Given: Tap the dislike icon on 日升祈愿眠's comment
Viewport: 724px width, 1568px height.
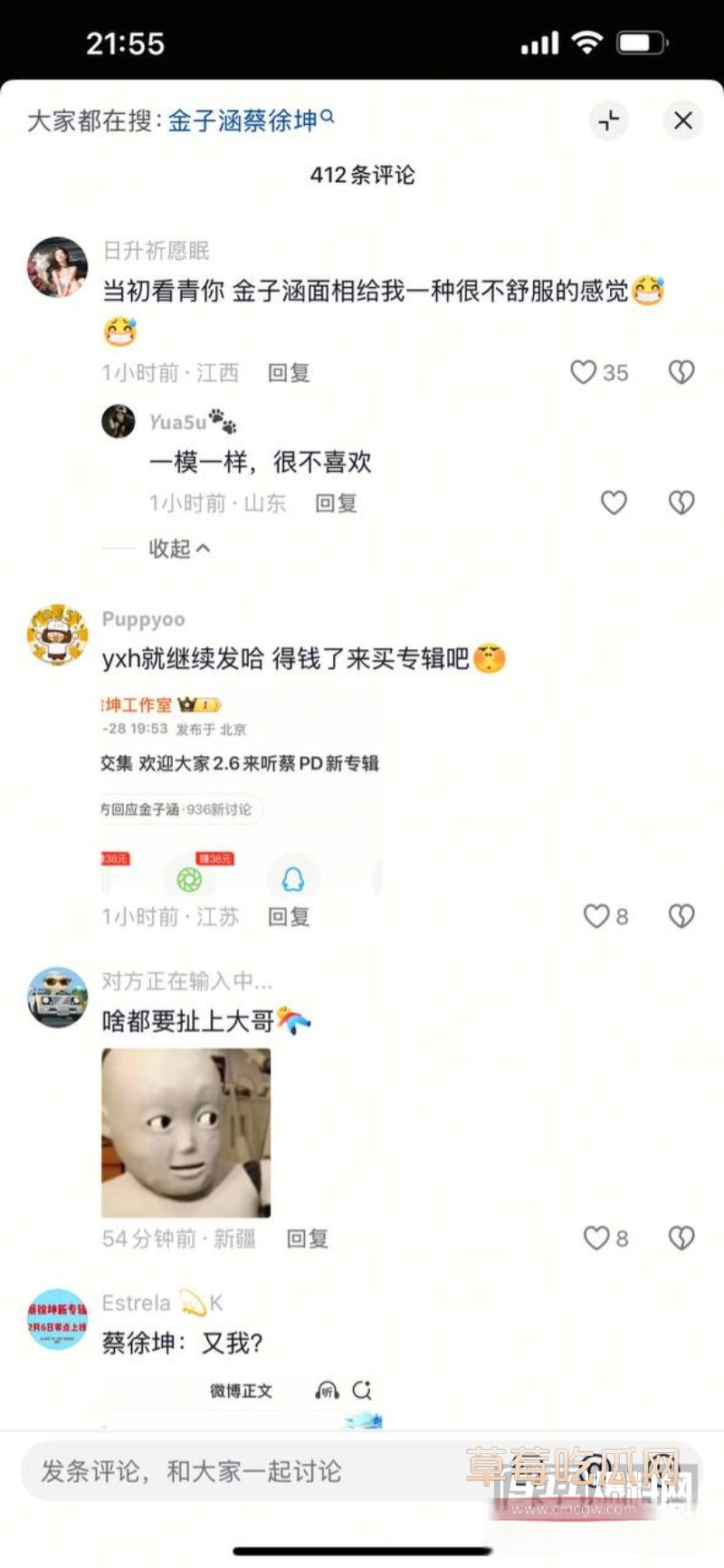Looking at the screenshot, I should pyautogui.click(x=680, y=371).
